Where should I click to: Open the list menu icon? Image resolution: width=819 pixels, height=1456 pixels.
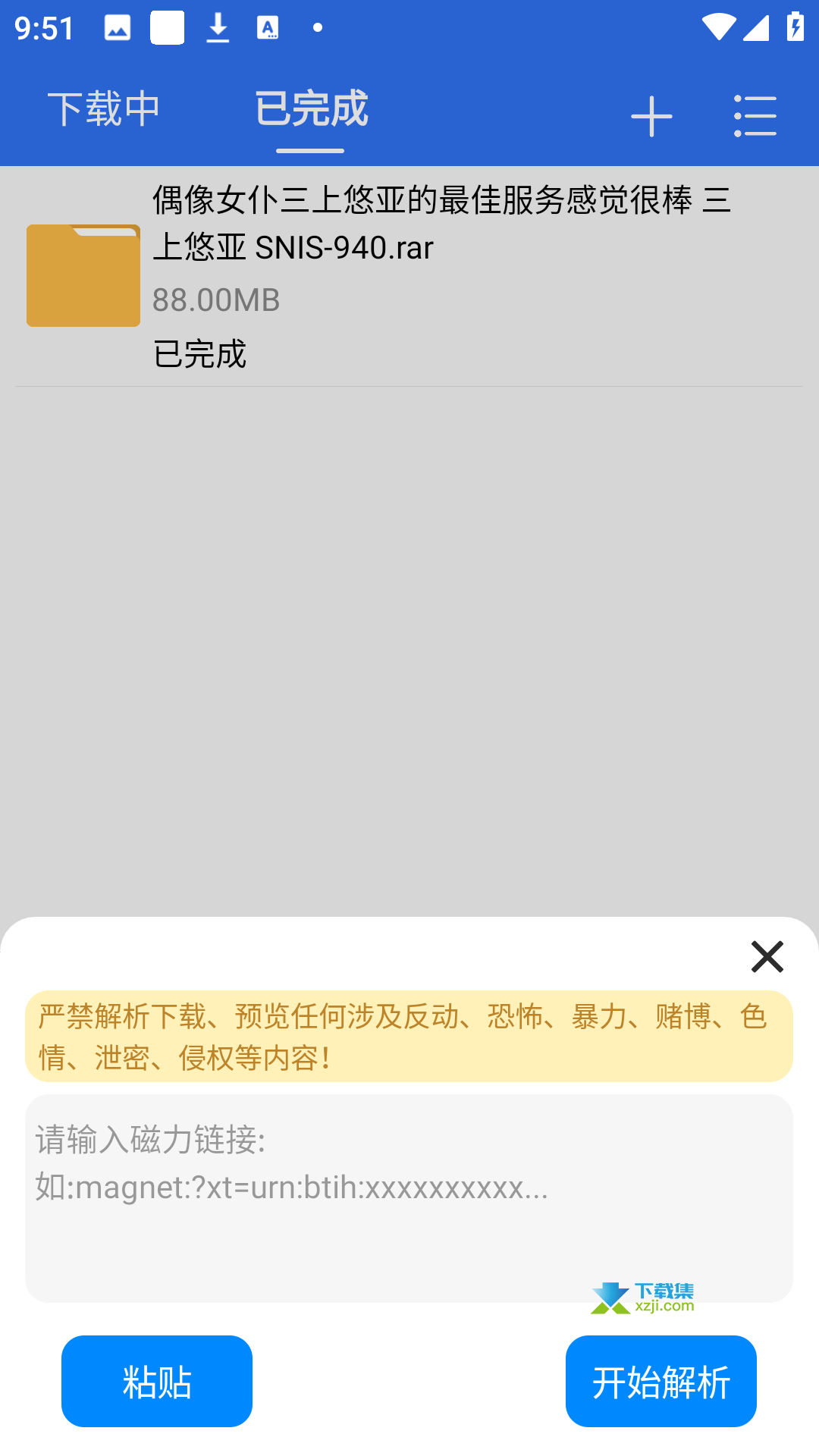click(x=755, y=117)
